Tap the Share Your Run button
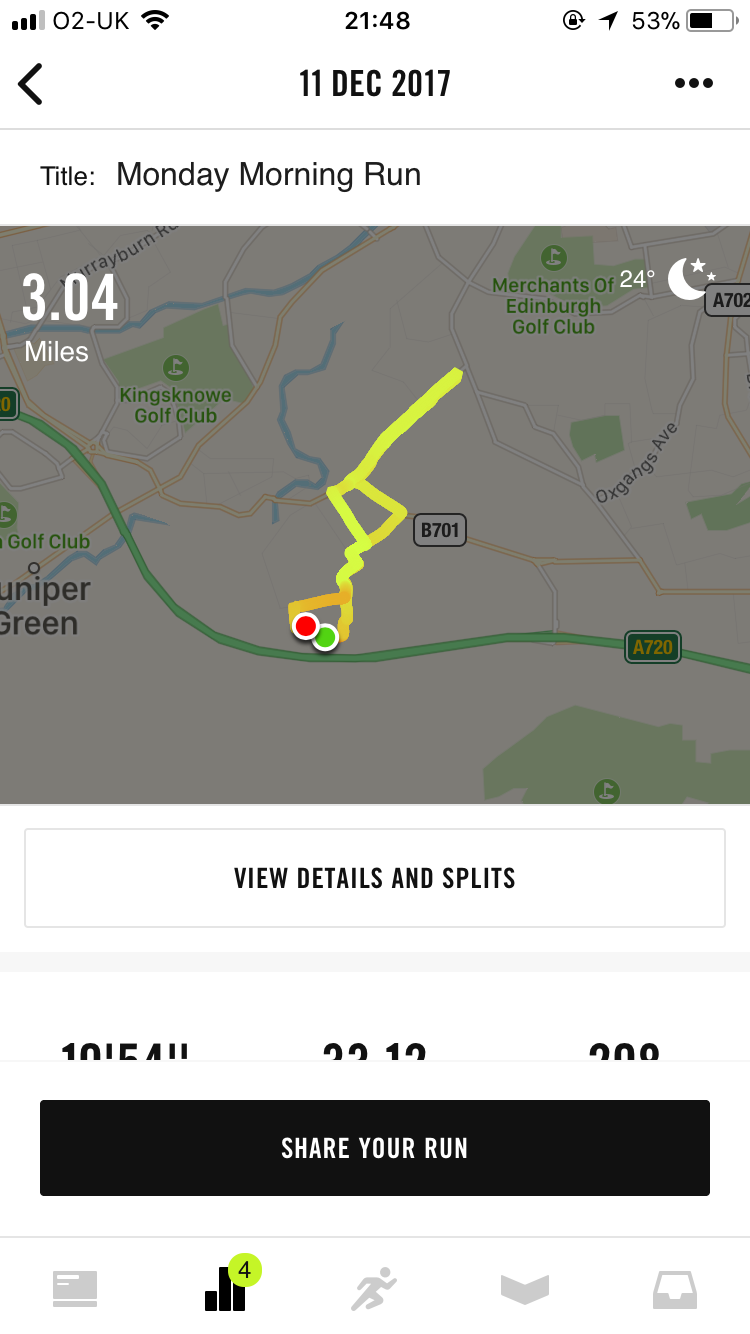This screenshot has height=1334, width=750. click(x=375, y=1148)
